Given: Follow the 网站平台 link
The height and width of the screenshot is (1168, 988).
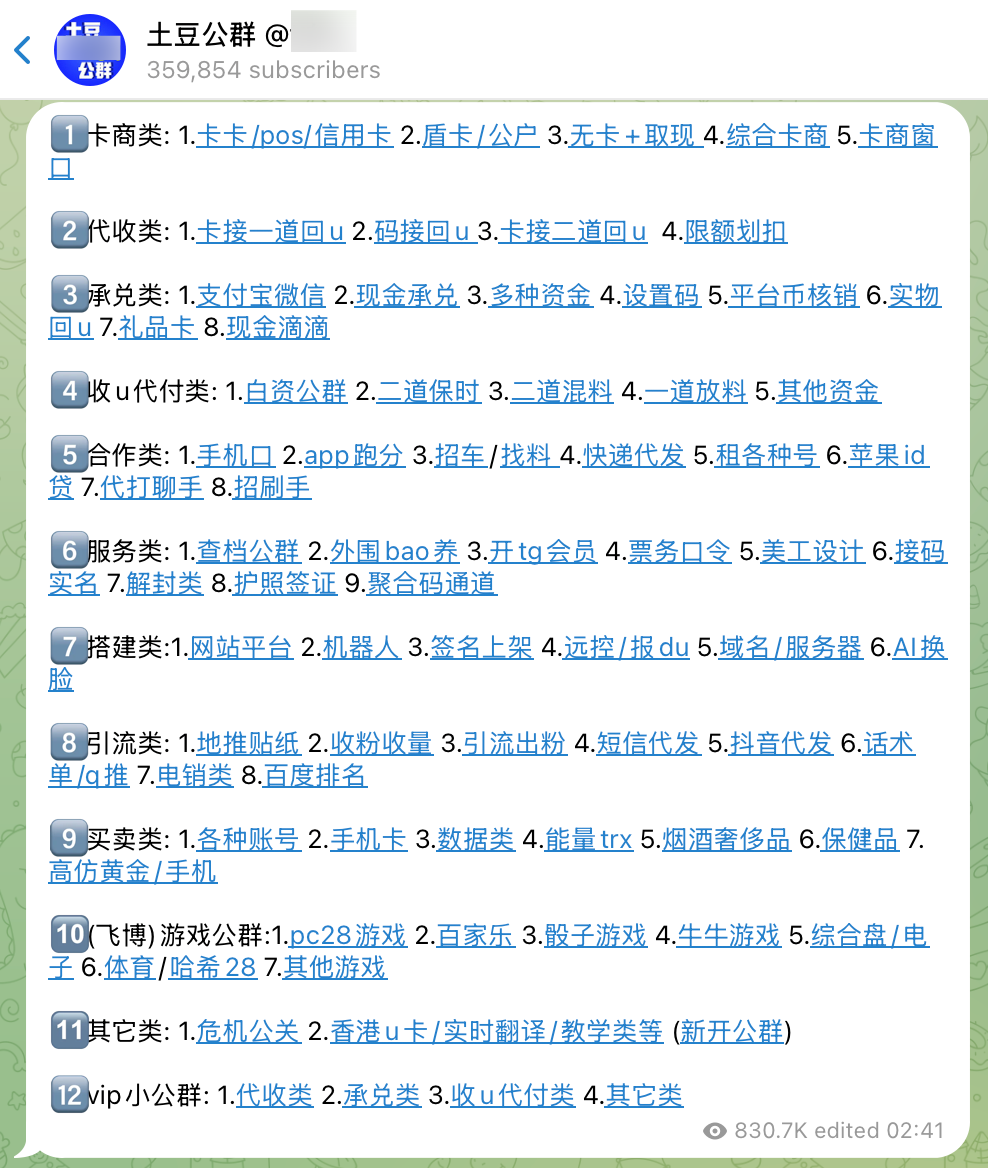Looking at the screenshot, I should coord(241,648).
